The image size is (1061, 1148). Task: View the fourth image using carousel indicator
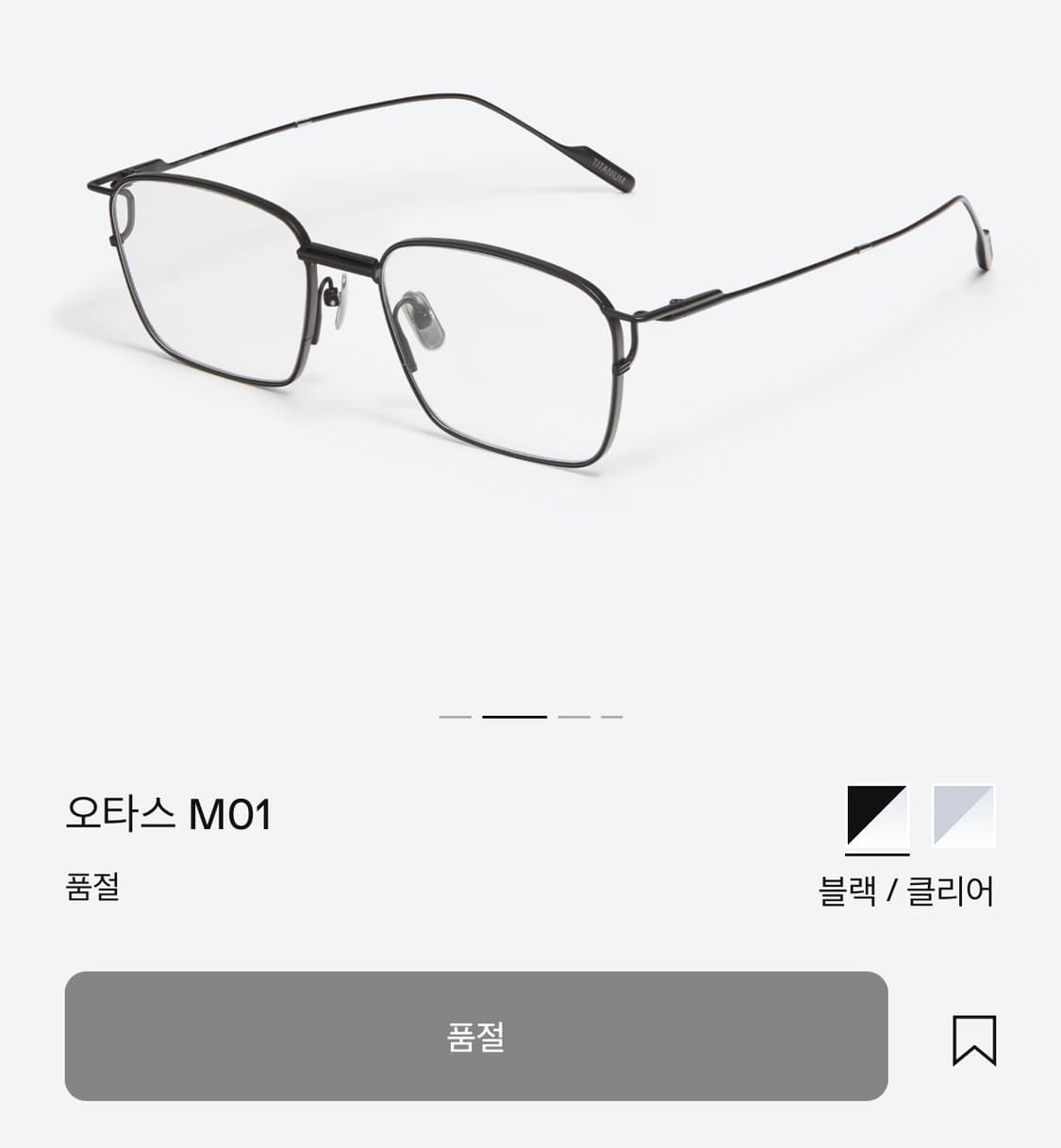coord(614,719)
